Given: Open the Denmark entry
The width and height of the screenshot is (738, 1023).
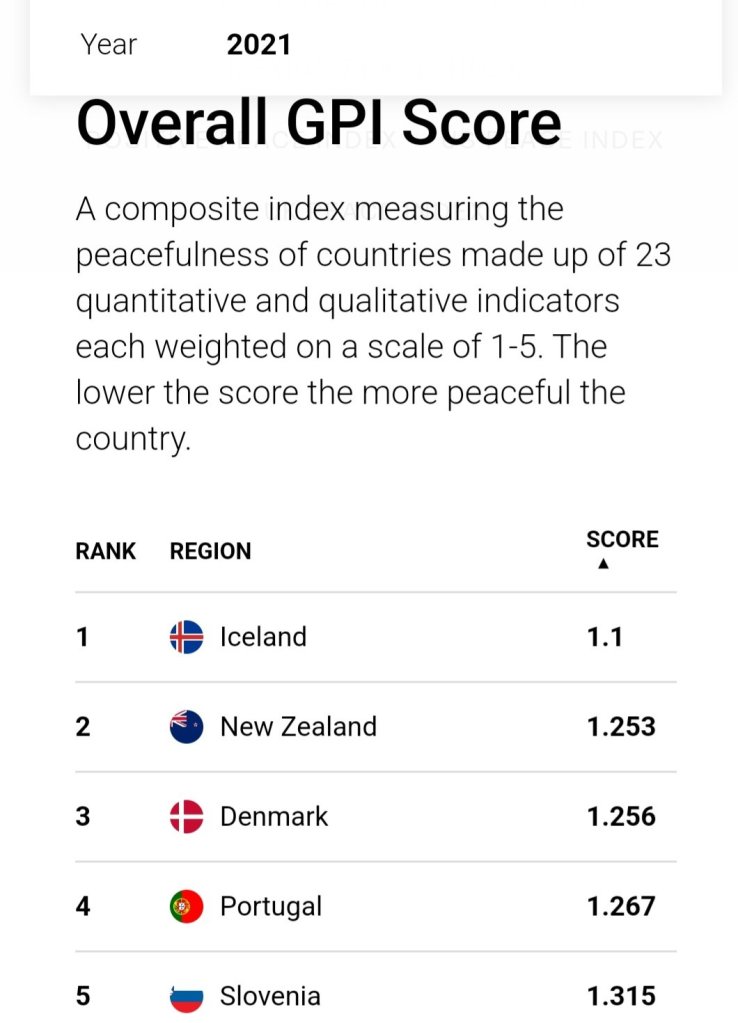Looking at the screenshot, I should click(x=273, y=817).
